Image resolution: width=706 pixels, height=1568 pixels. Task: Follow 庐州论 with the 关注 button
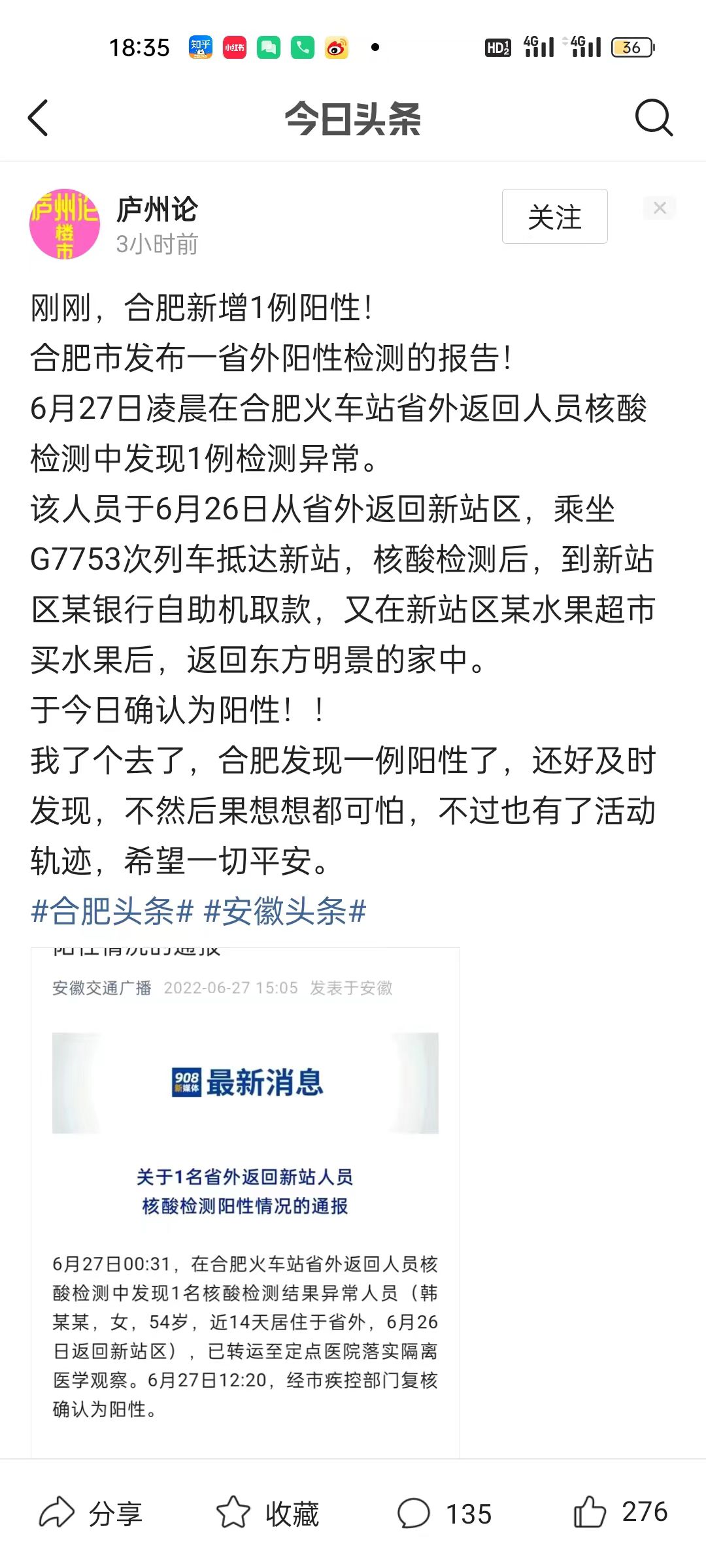(554, 216)
